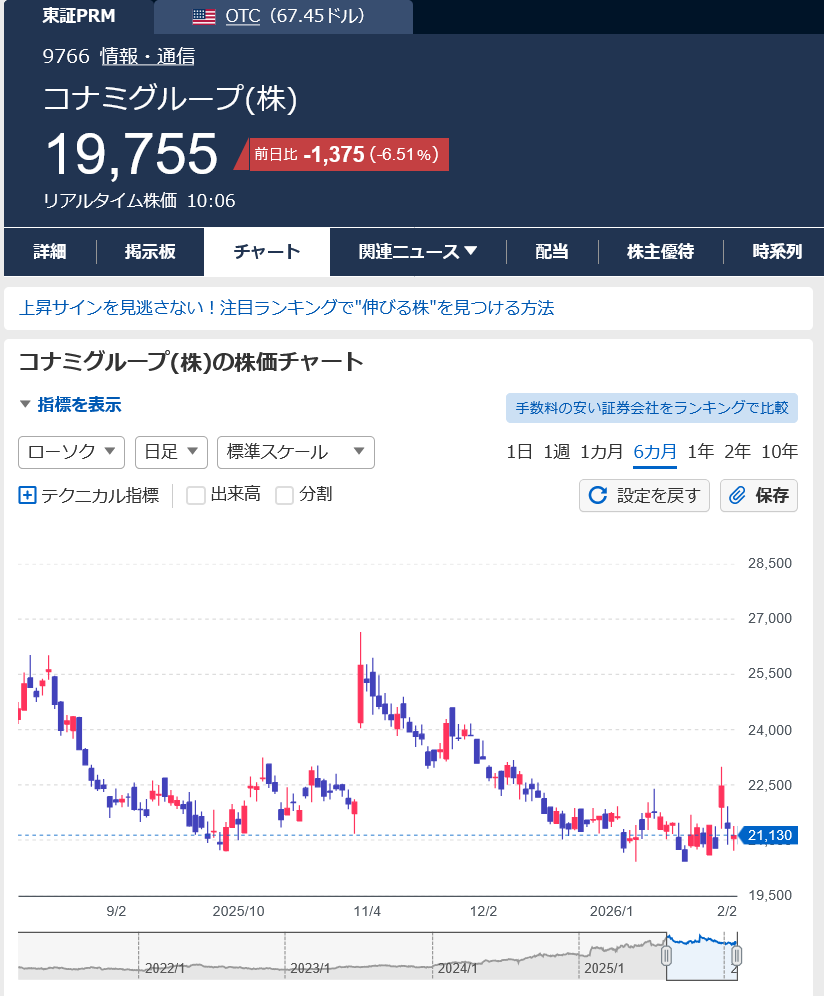This screenshot has width=824, height=996.
Task: Expand 指標を表示
Action: pyautogui.click(x=70, y=405)
